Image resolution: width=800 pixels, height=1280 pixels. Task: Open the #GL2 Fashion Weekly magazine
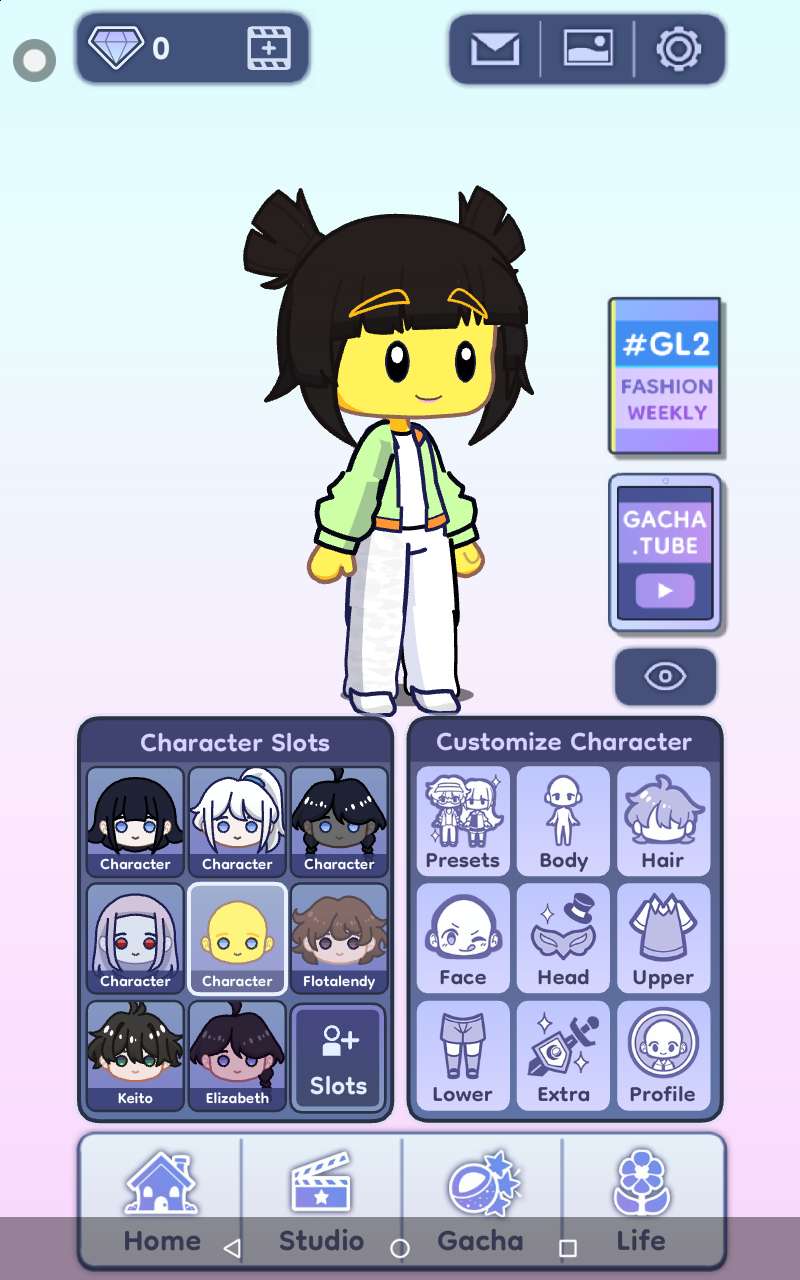[665, 376]
